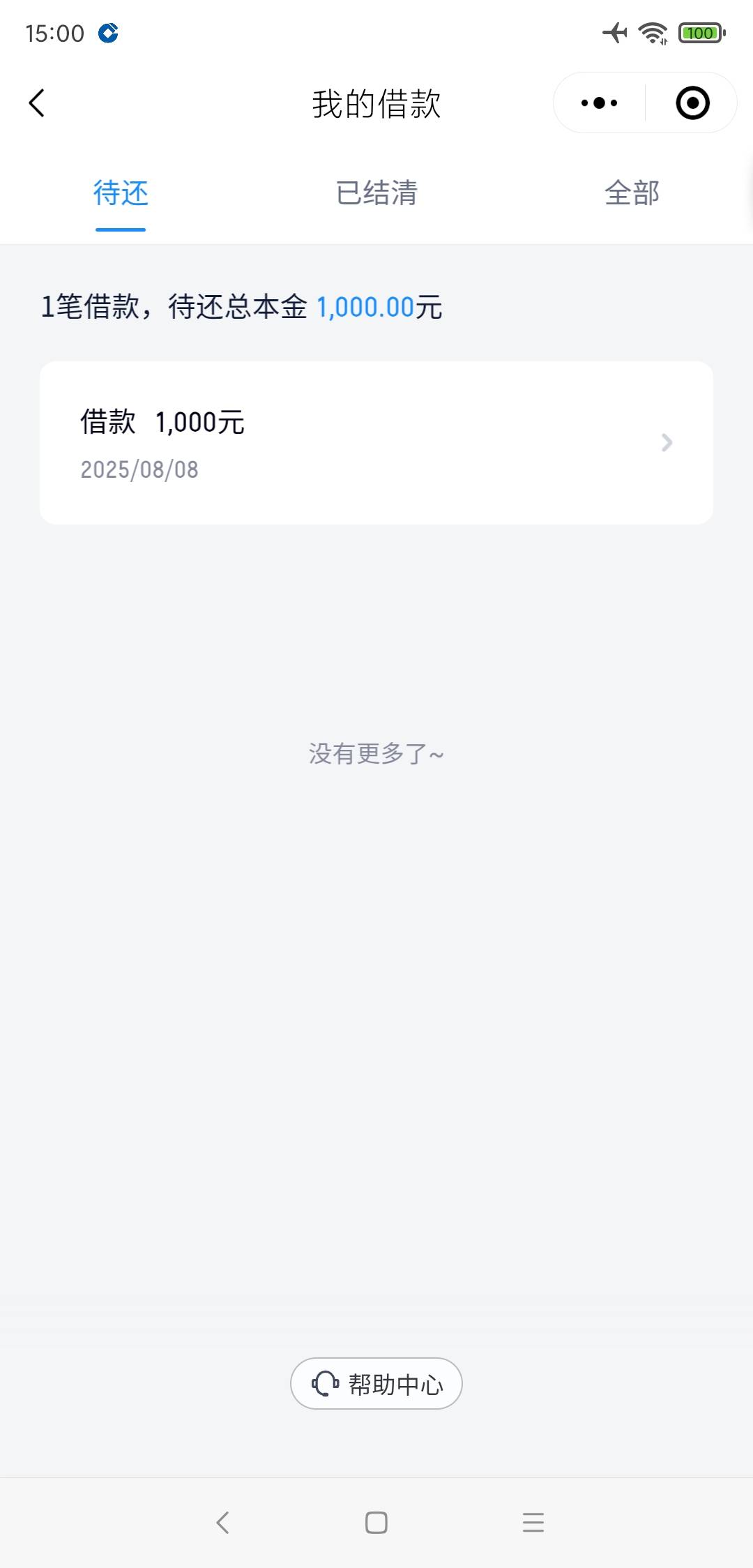753x1568 pixels.
Task: Select the 待还 tab
Action: (121, 193)
